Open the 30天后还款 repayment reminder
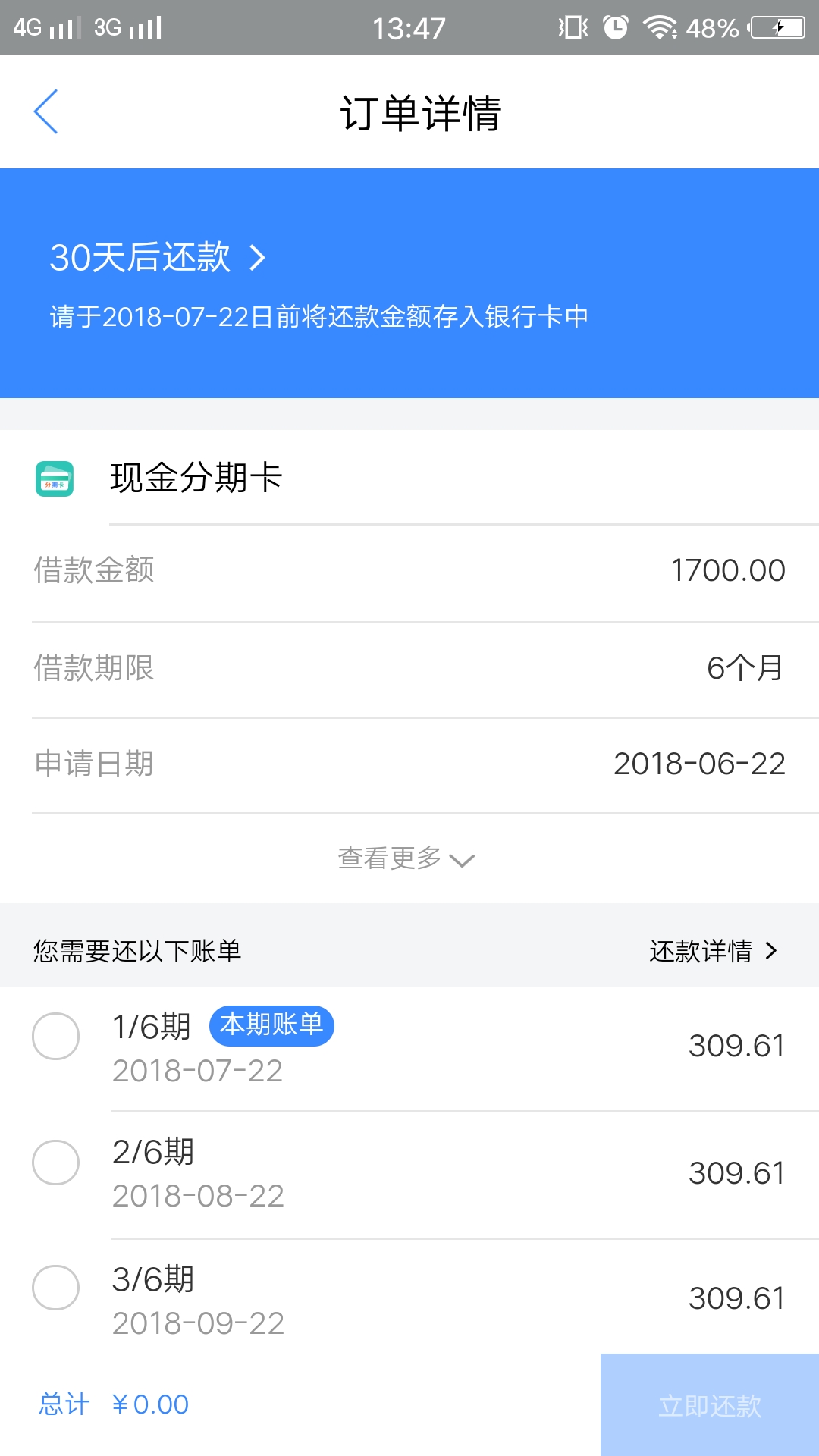Image resolution: width=819 pixels, height=1456 pixels. tap(158, 257)
